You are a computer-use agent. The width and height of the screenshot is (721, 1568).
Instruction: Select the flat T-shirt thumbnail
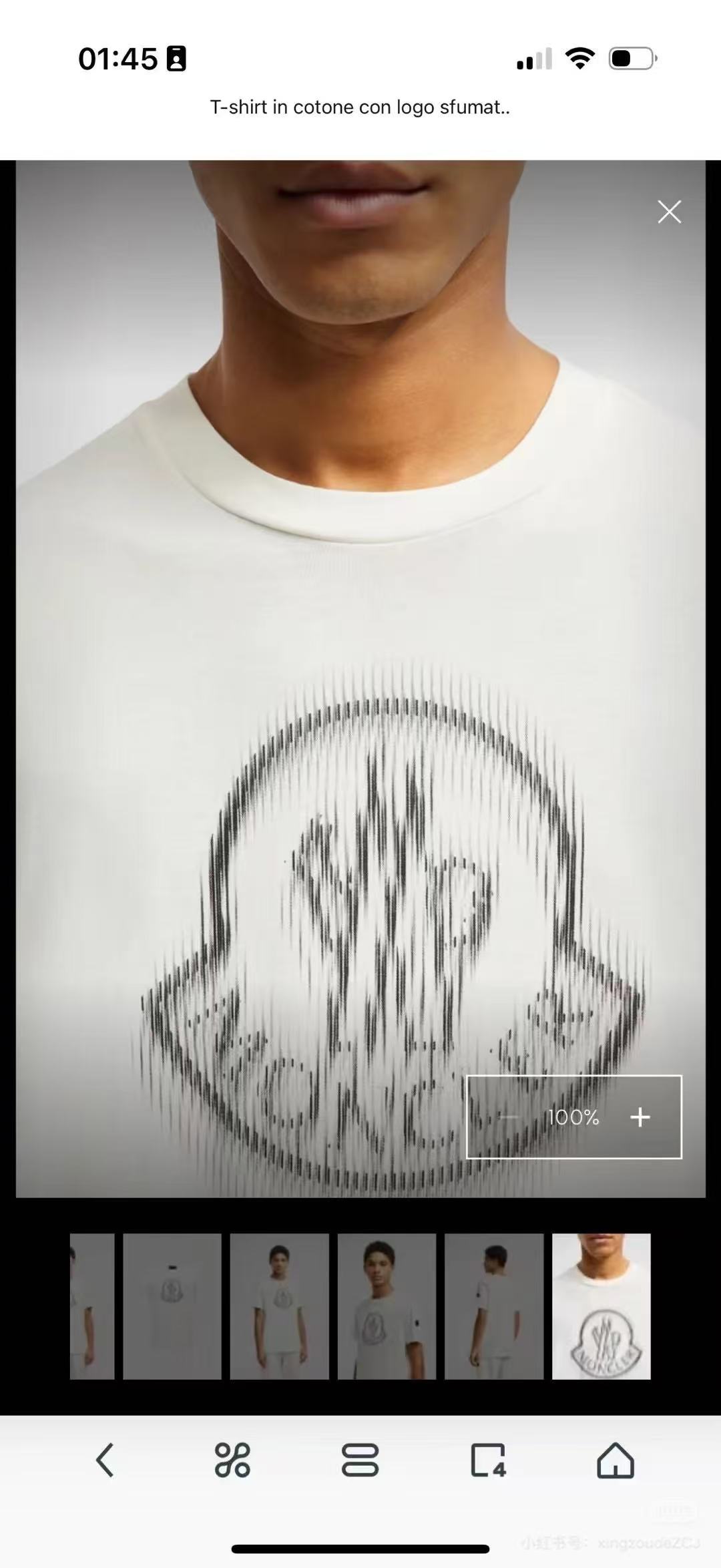[172, 1306]
